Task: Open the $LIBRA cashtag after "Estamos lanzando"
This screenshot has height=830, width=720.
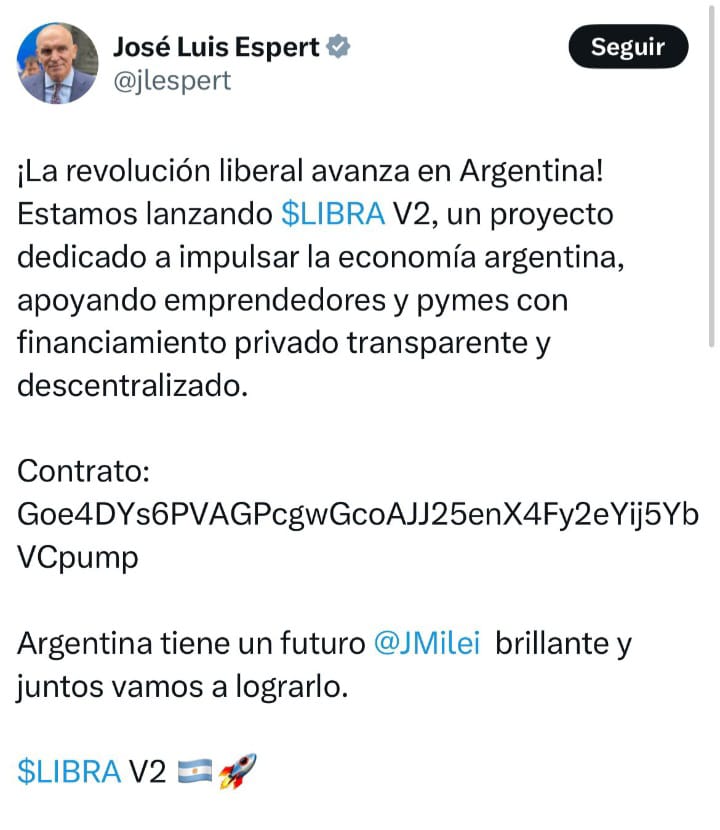Action: (x=332, y=214)
